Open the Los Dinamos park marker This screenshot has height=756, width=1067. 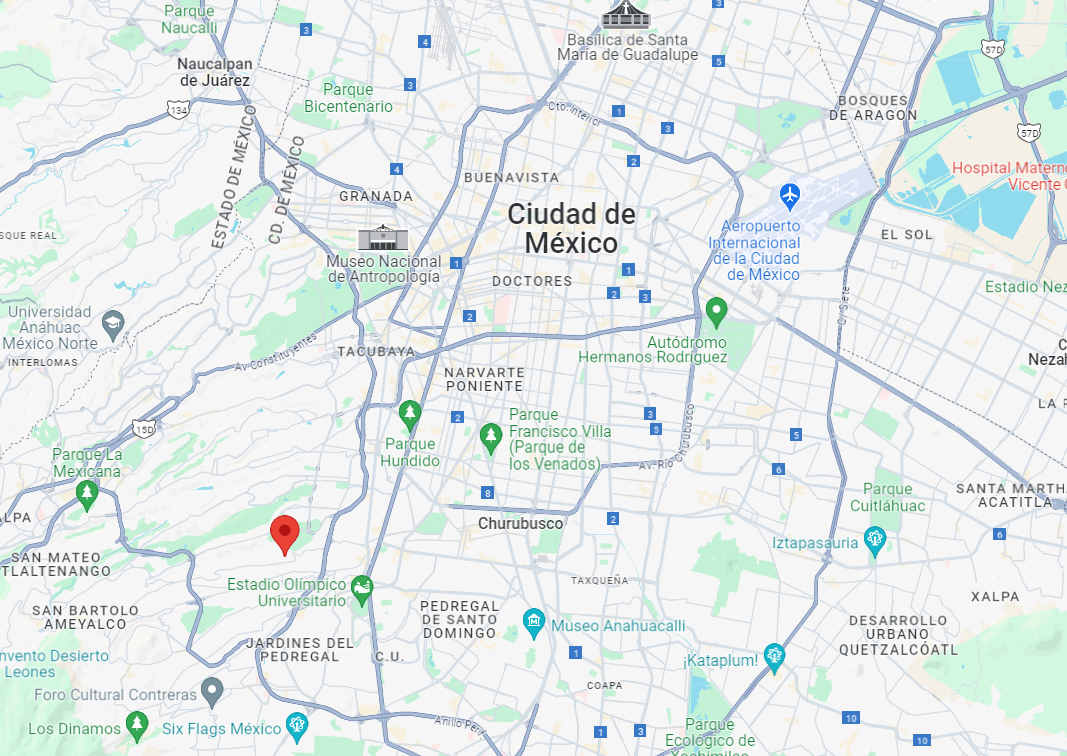137,727
